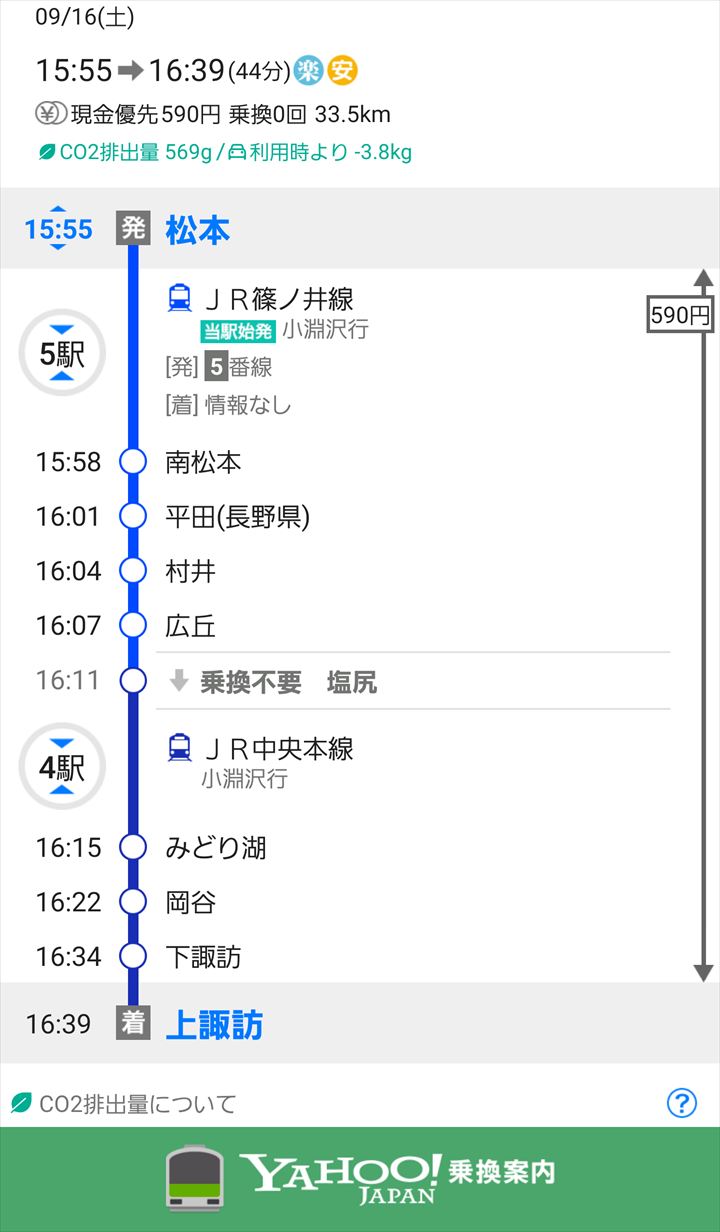Image resolution: width=720 pixels, height=1232 pixels.
Task: Open the 松本 departure station
Action: pyautogui.click(x=197, y=230)
